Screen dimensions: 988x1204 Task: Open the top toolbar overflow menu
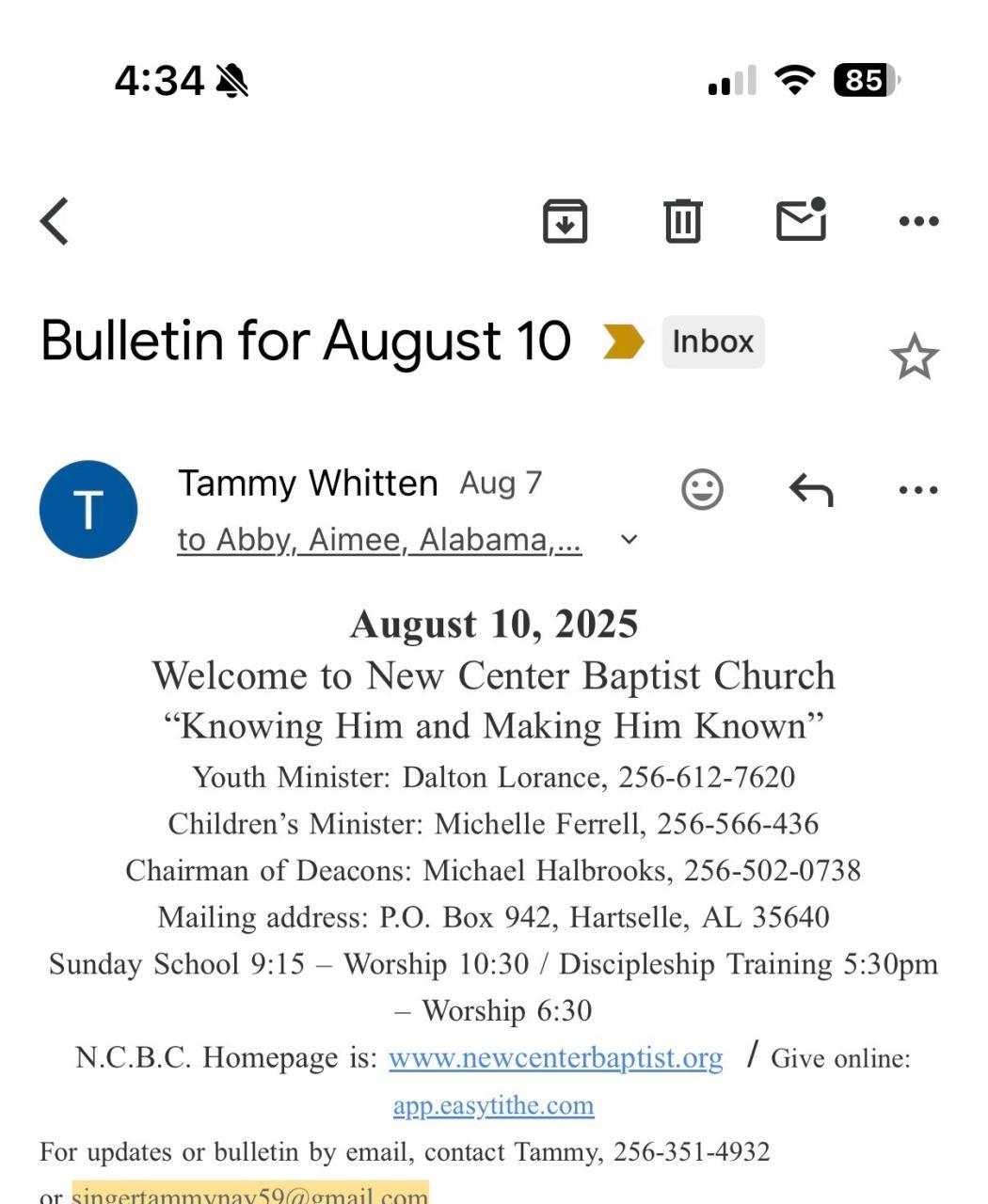[918, 221]
